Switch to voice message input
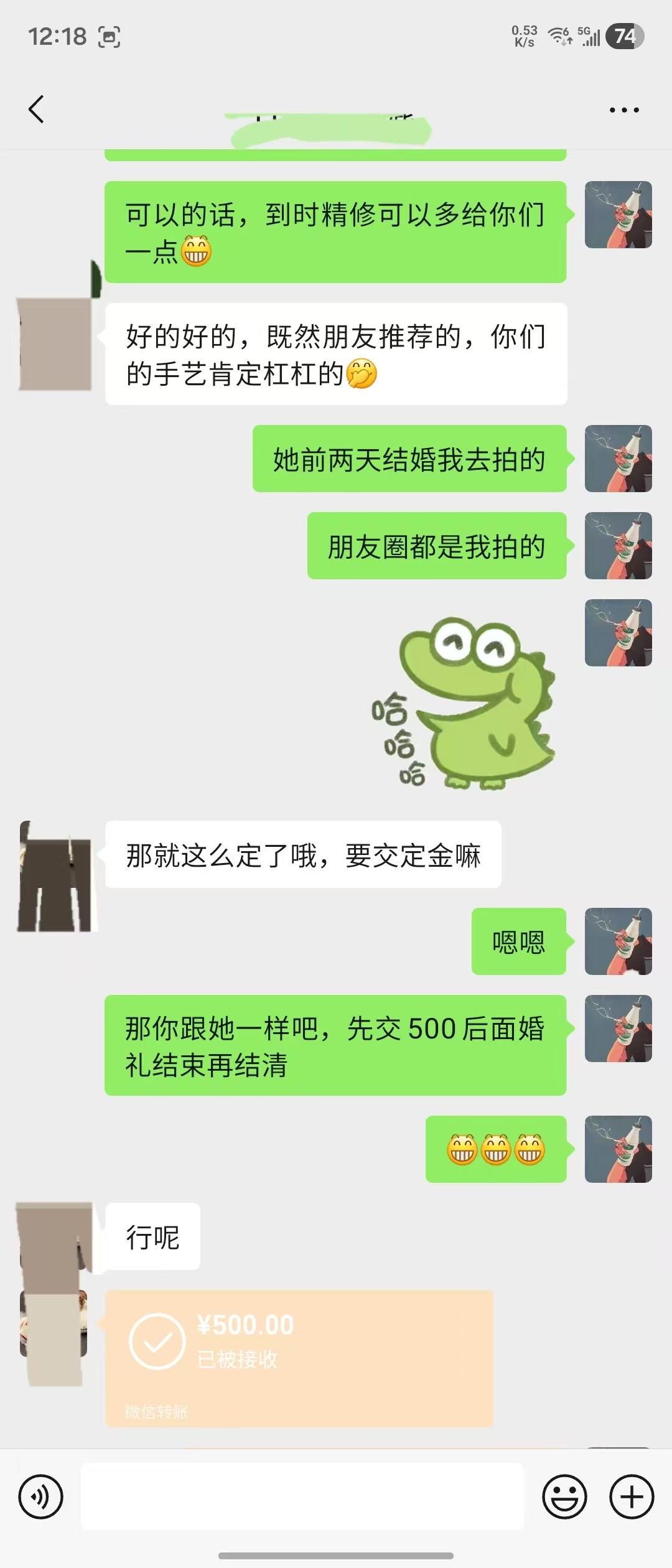This screenshot has width=672, height=1568. 41,1496
